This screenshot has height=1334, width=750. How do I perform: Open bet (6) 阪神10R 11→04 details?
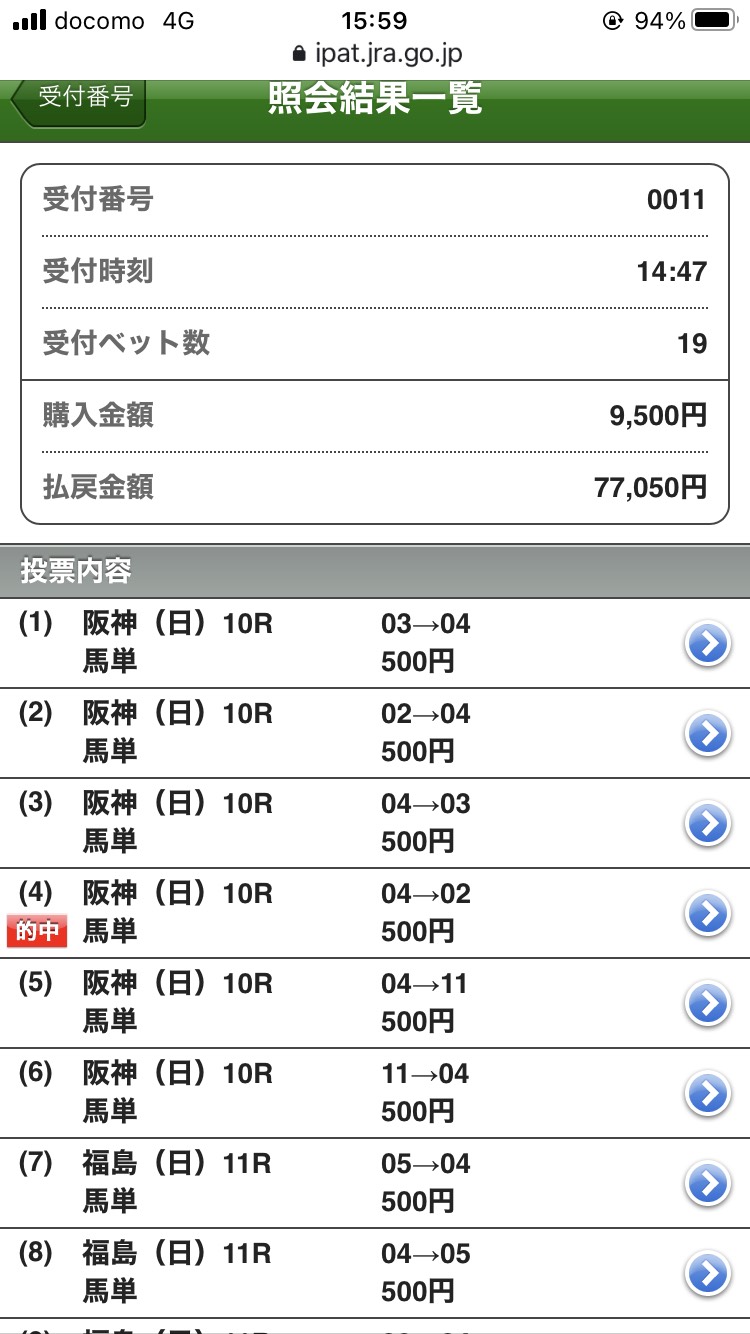[x=708, y=1094]
